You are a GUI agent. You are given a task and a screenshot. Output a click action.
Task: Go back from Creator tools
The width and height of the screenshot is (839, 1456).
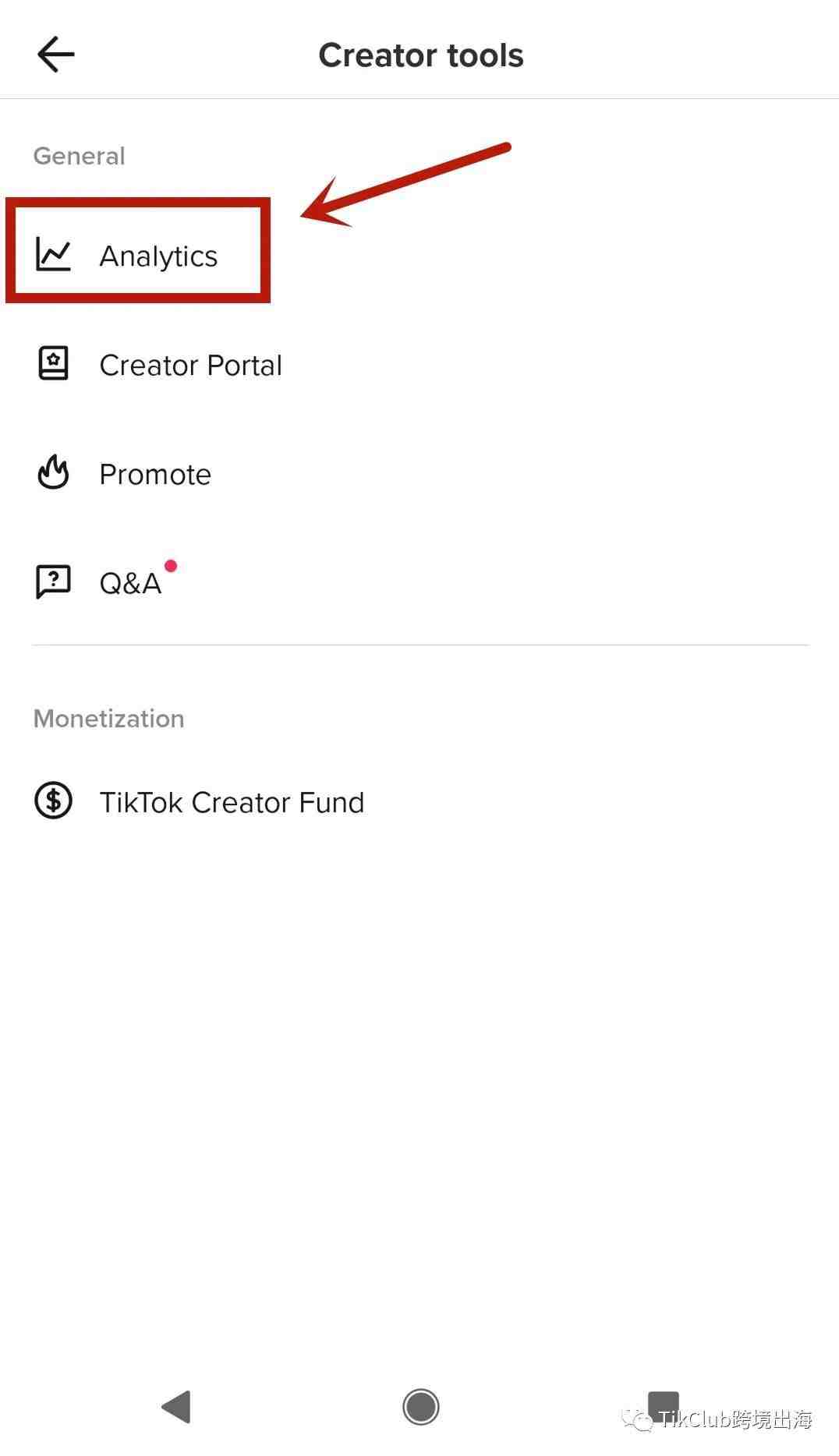pyautogui.click(x=56, y=55)
